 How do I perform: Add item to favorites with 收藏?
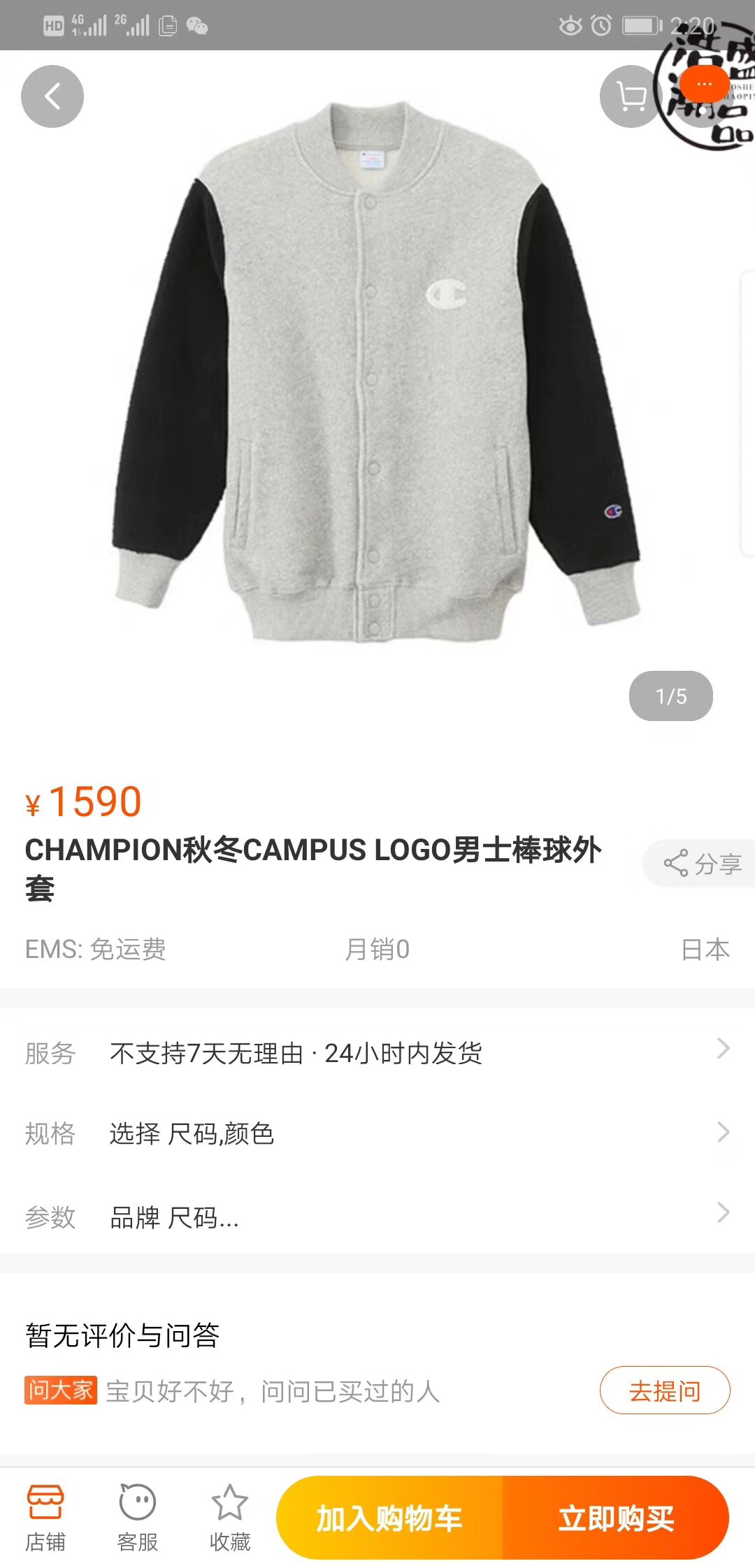click(230, 1517)
